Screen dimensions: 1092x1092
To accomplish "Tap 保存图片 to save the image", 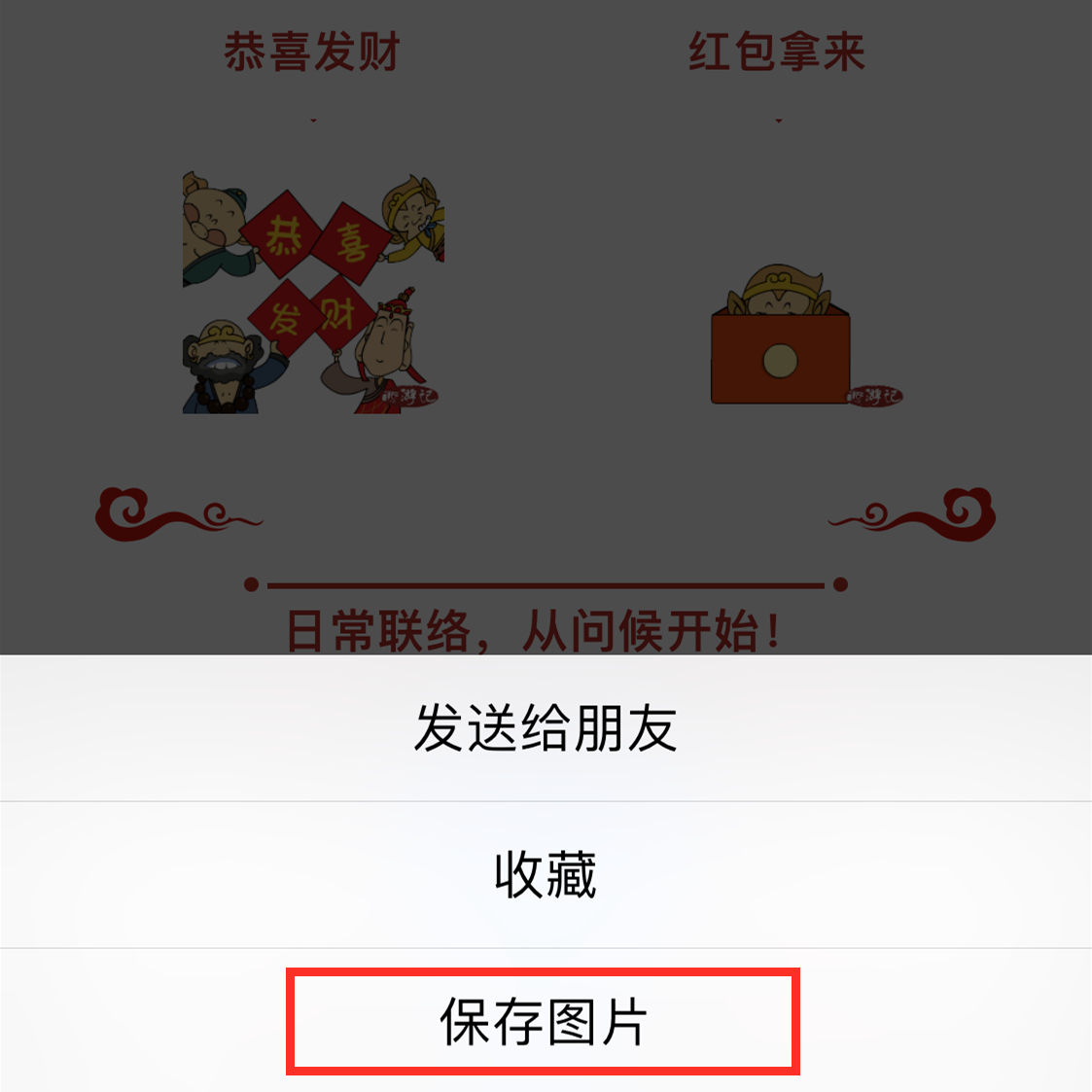I will pyautogui.click(x=543, y=1021).
